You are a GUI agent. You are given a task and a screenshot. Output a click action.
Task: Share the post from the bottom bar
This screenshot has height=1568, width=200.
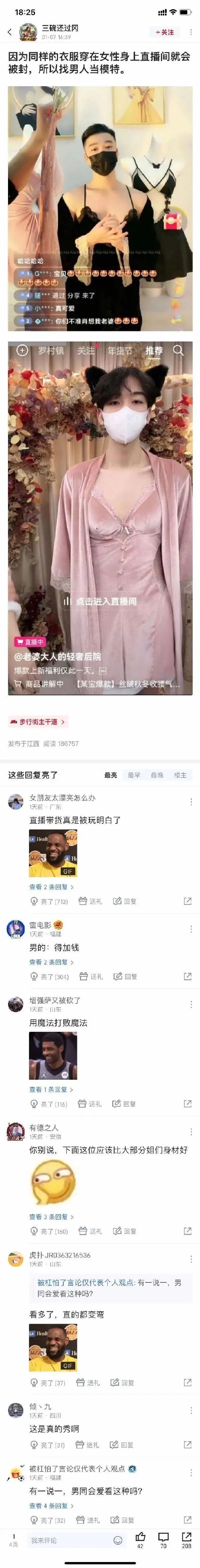[x=186, y=1538]
